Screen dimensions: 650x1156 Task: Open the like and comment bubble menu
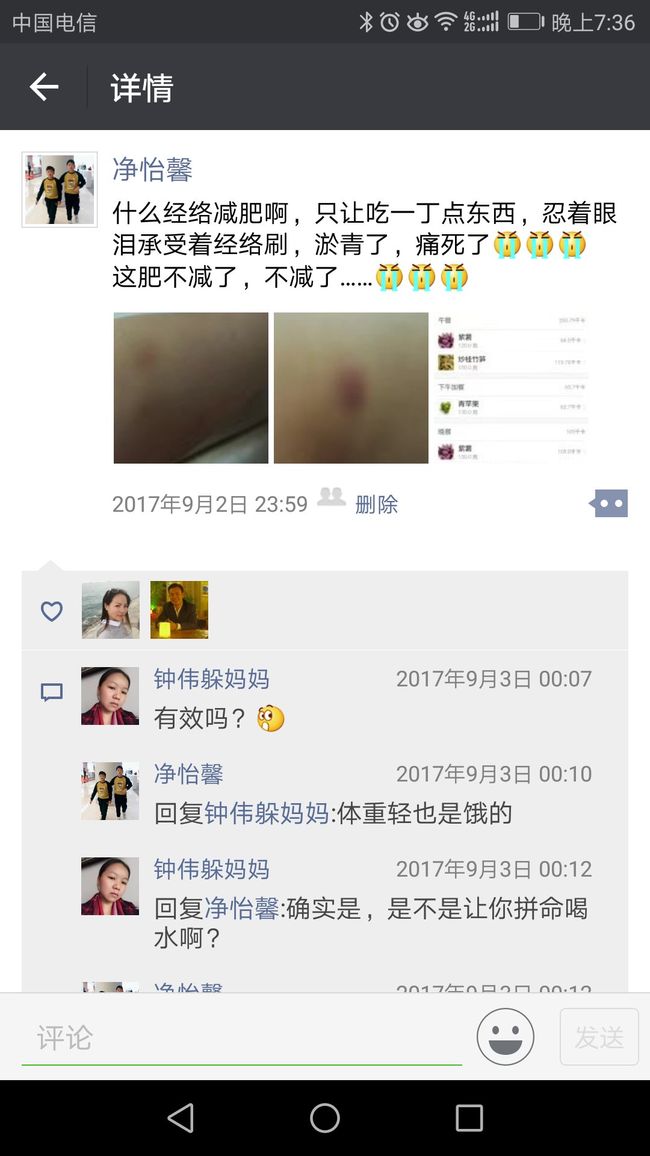click(x=609, y=504)
